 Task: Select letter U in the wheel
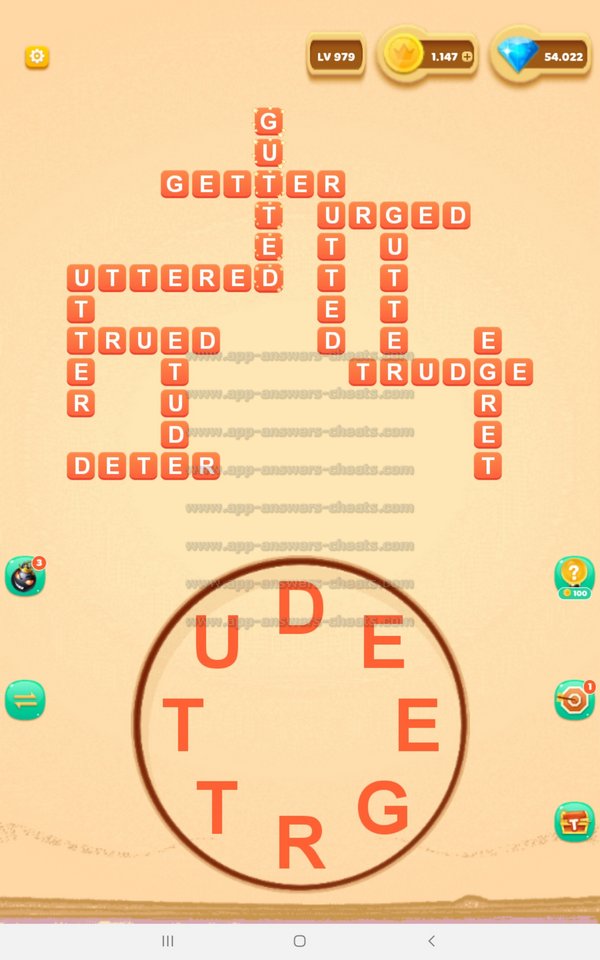click(216, 645)
